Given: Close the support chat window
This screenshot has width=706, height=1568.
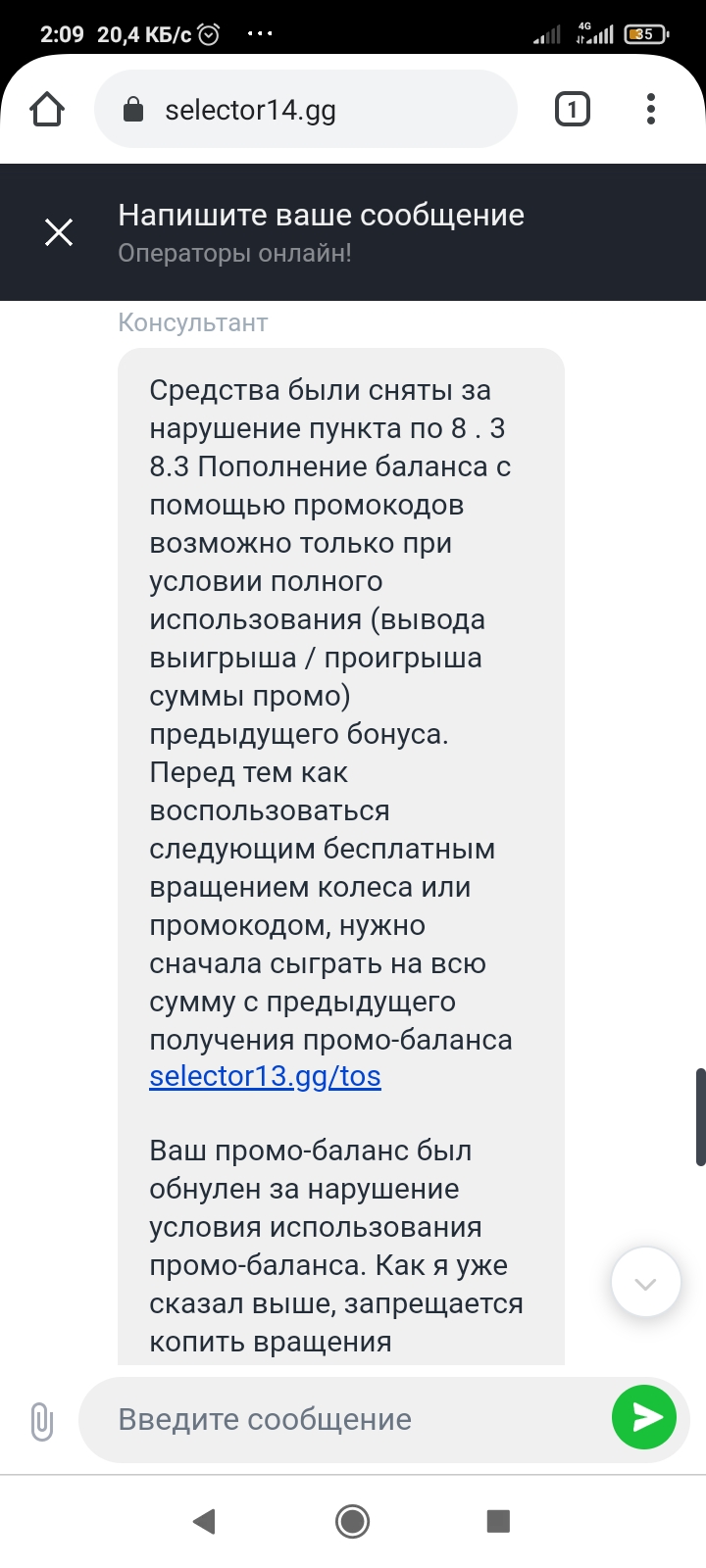Looking at the screenshot, I should pyautogui.click(x=59, y=232).
